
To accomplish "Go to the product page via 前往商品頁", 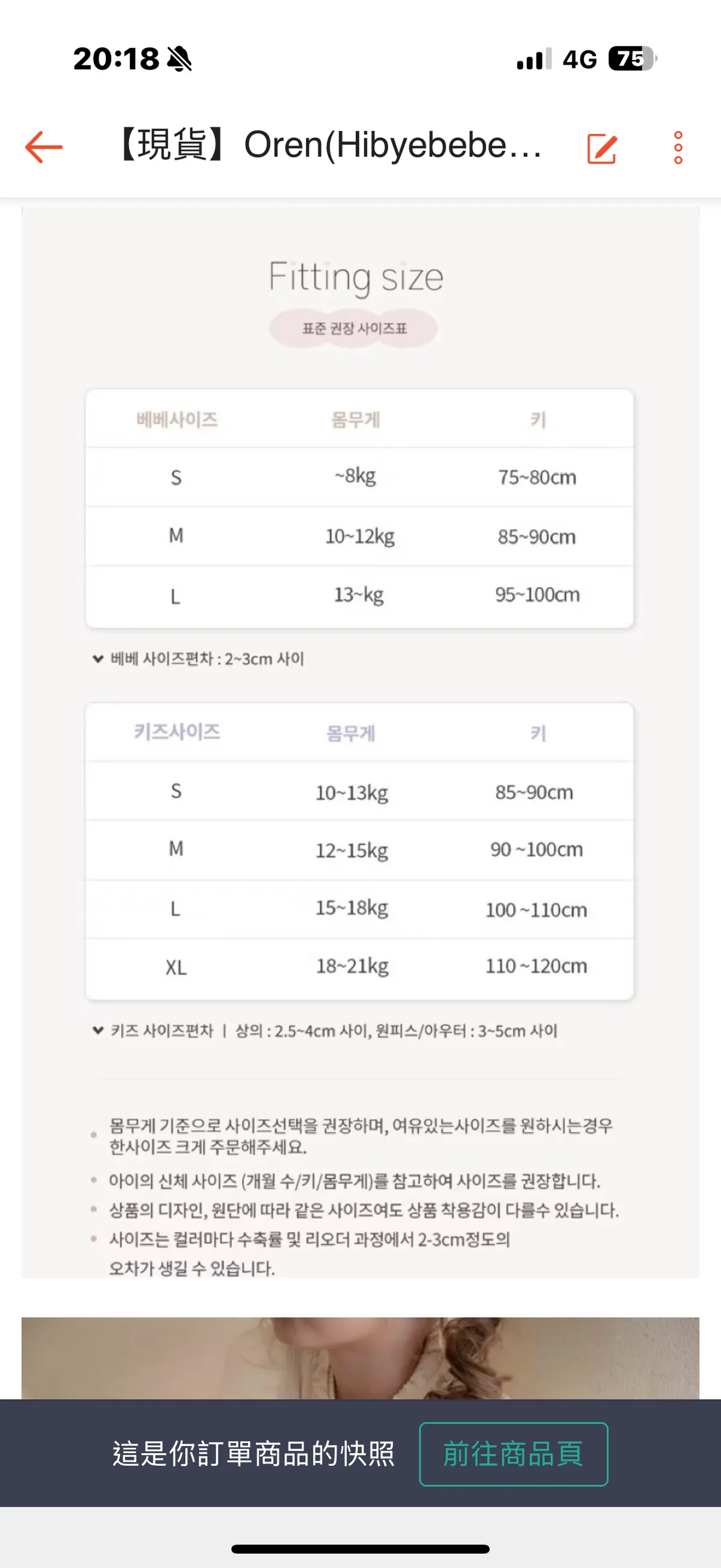I will pyautogui.click(x=513, y=1454).
